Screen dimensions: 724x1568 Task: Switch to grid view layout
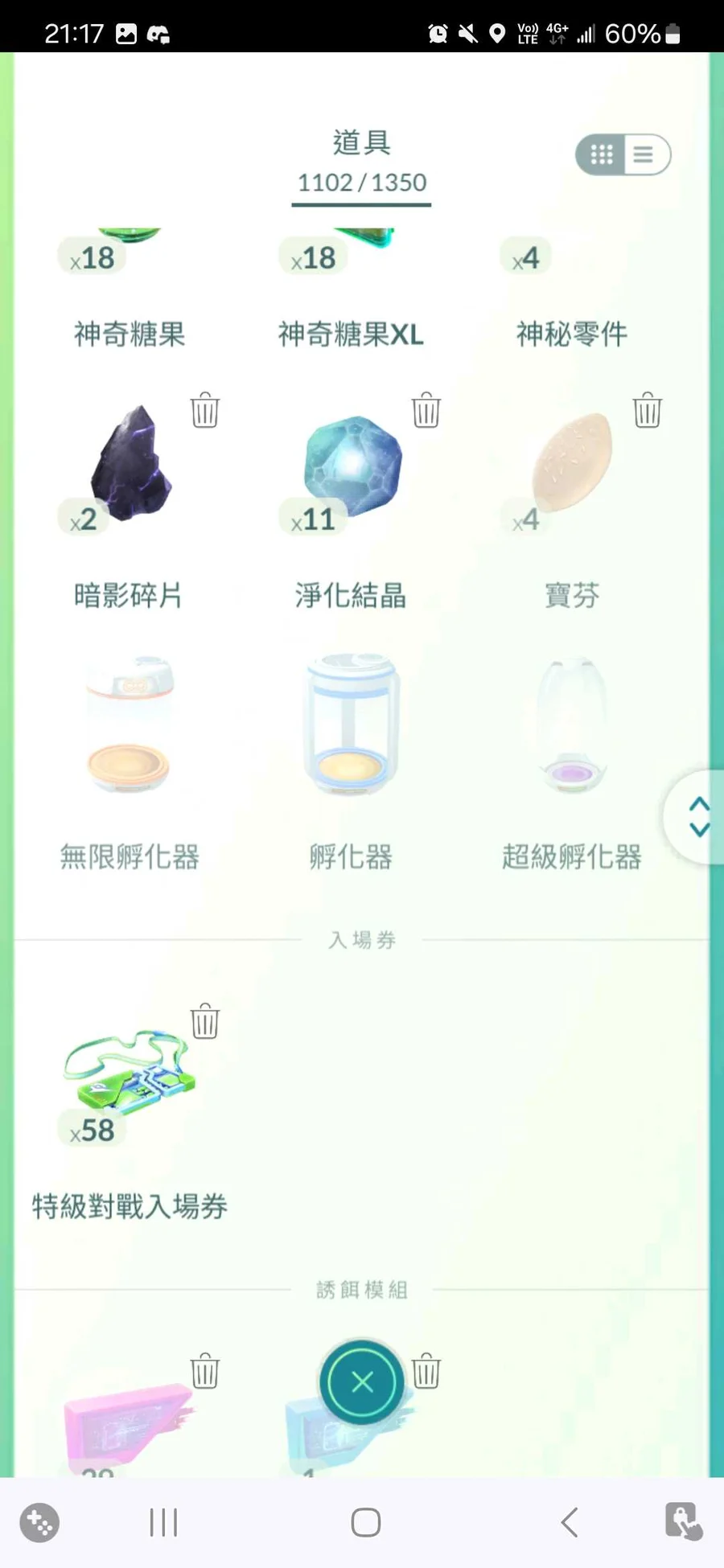click(x=602, y=154)
